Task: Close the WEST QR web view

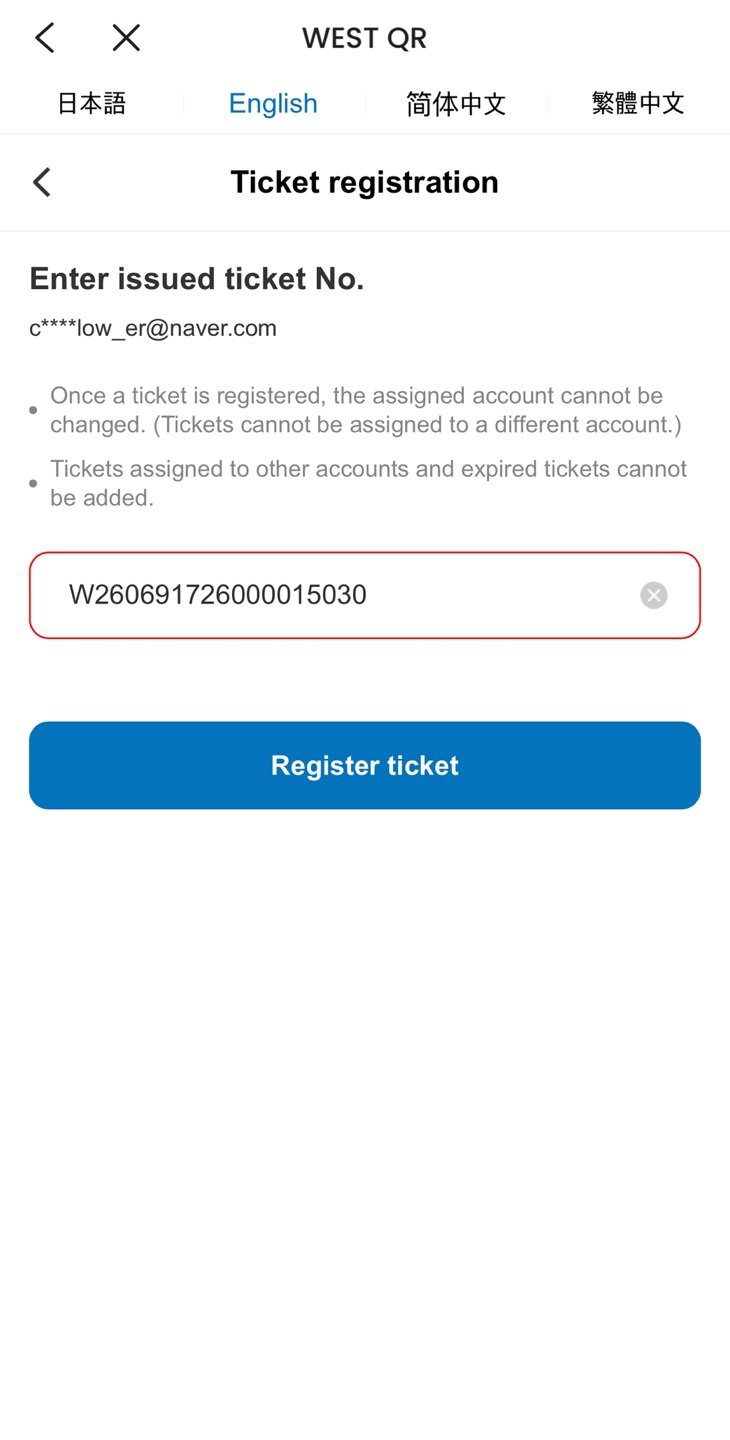Action: click(126, 38)
